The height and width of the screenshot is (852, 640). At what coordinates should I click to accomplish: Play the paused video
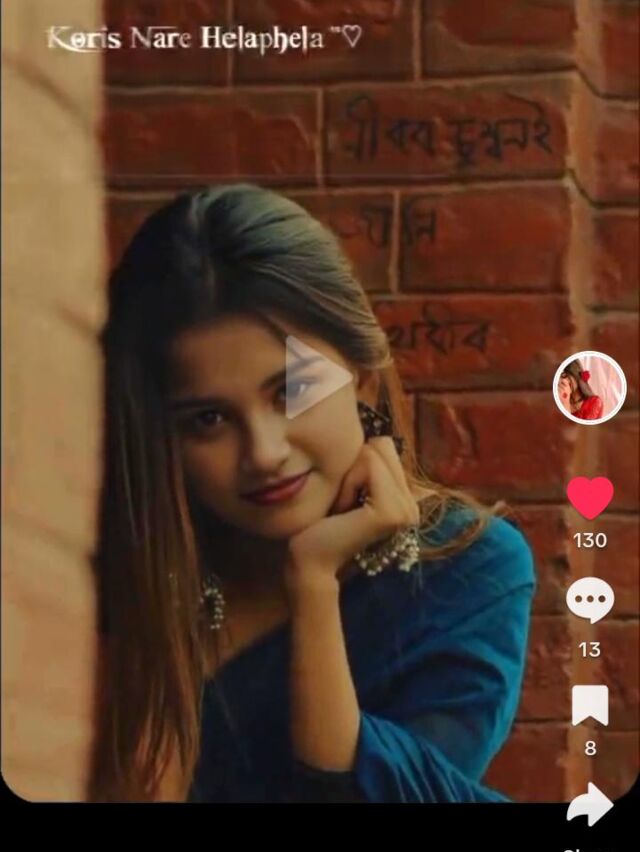pos(316,377)
